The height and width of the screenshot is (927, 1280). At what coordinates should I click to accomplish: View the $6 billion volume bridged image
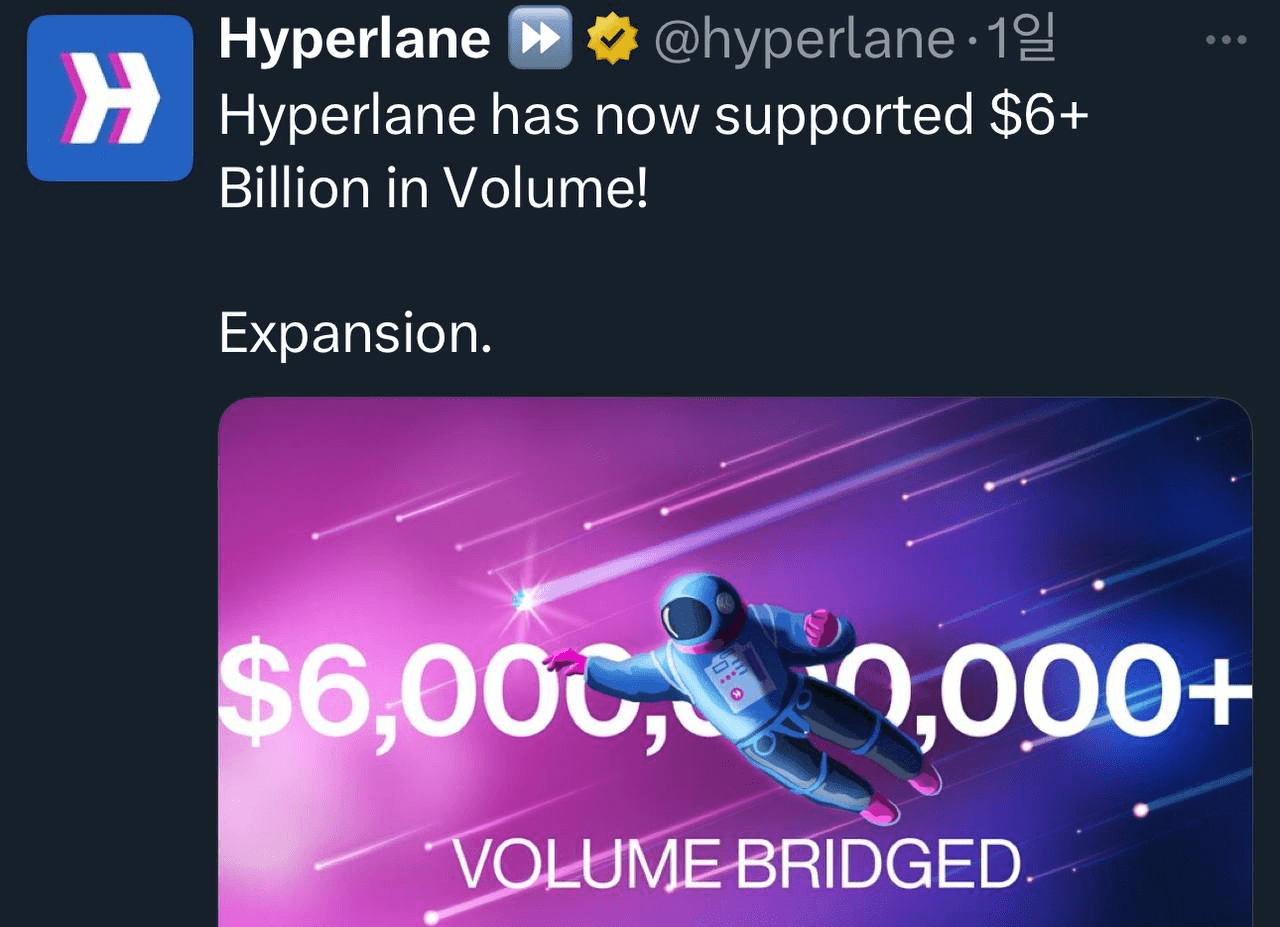tap(735, 660)
